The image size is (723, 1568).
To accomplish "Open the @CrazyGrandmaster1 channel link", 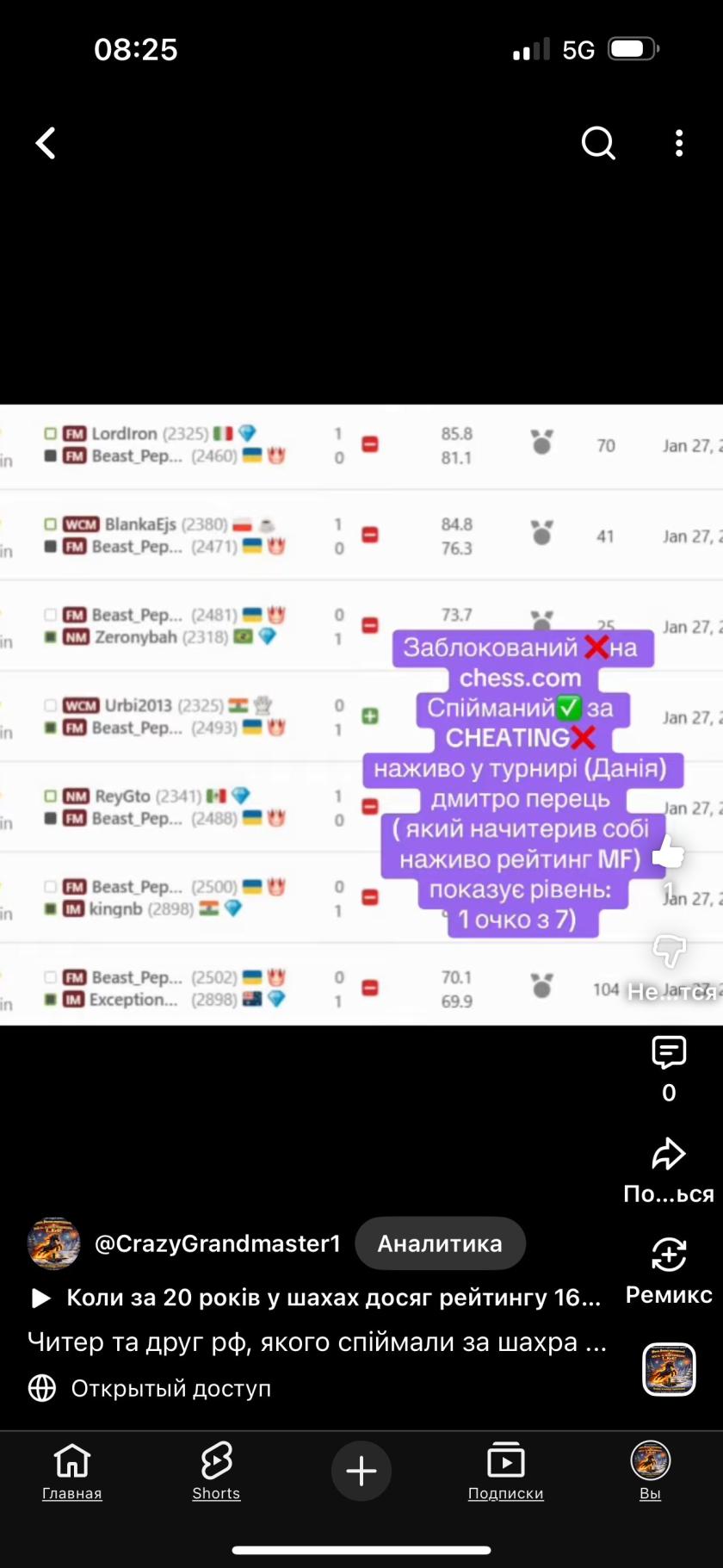I will pos(217,1243).
